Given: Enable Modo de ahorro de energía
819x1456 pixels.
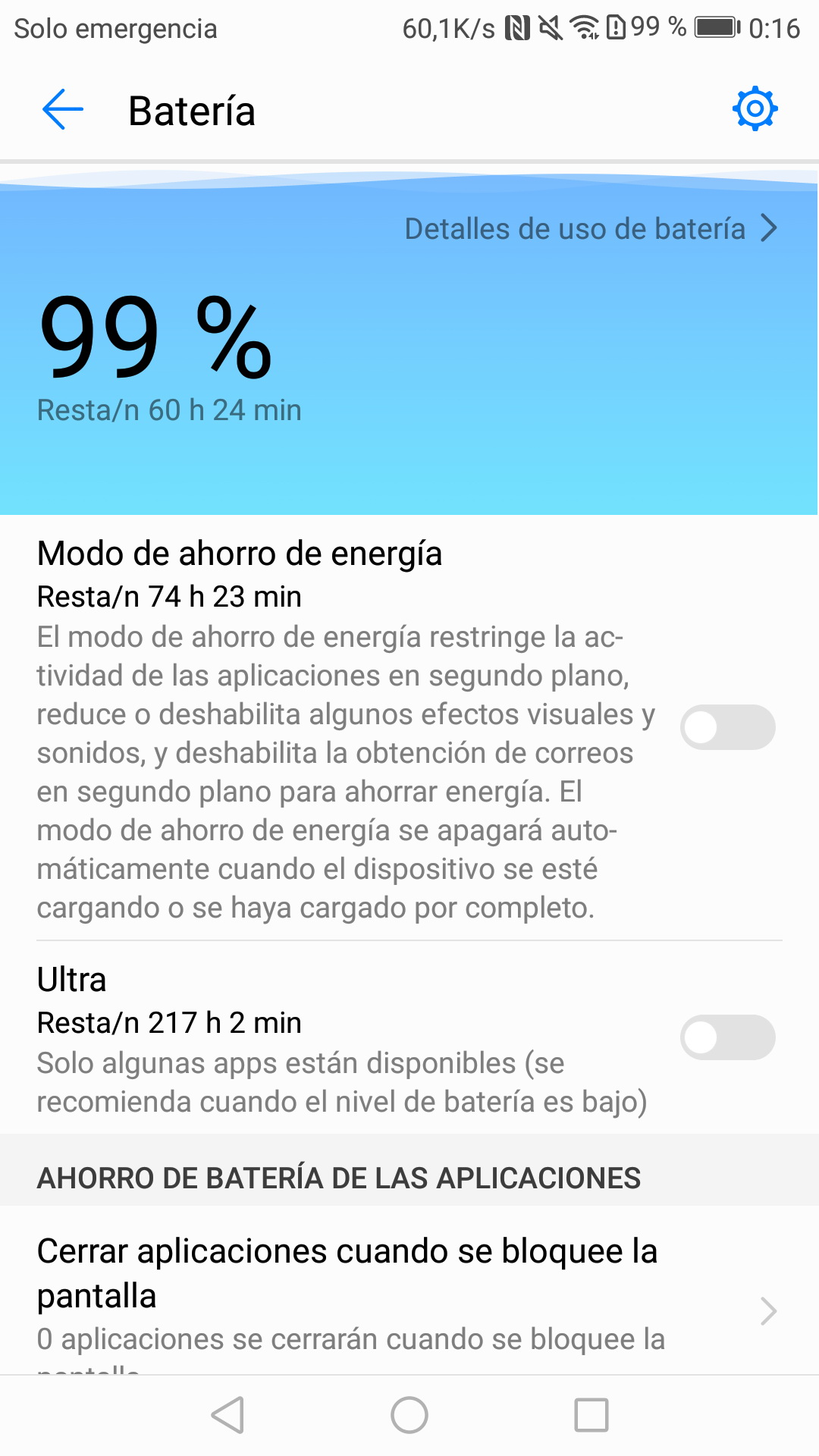Looking at the screenshot, I should point(727,727).
